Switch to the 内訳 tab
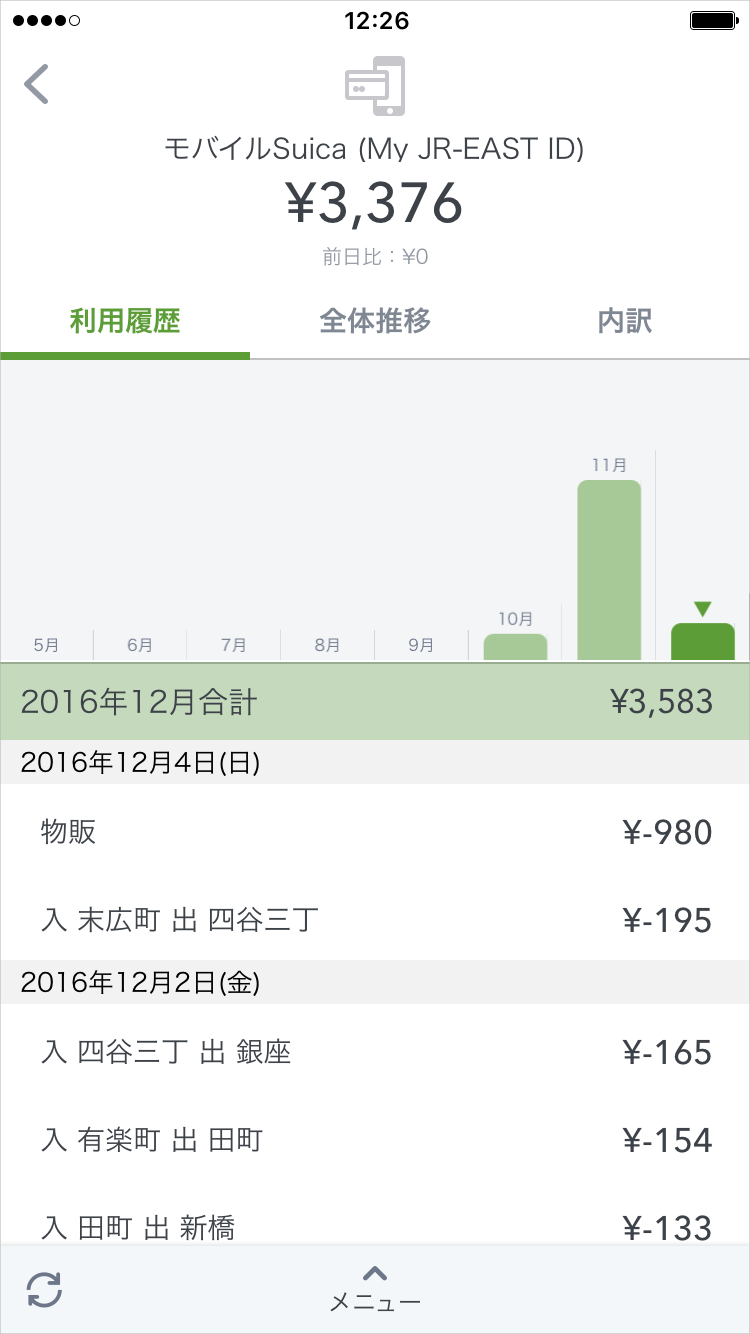 coord(625,321)
